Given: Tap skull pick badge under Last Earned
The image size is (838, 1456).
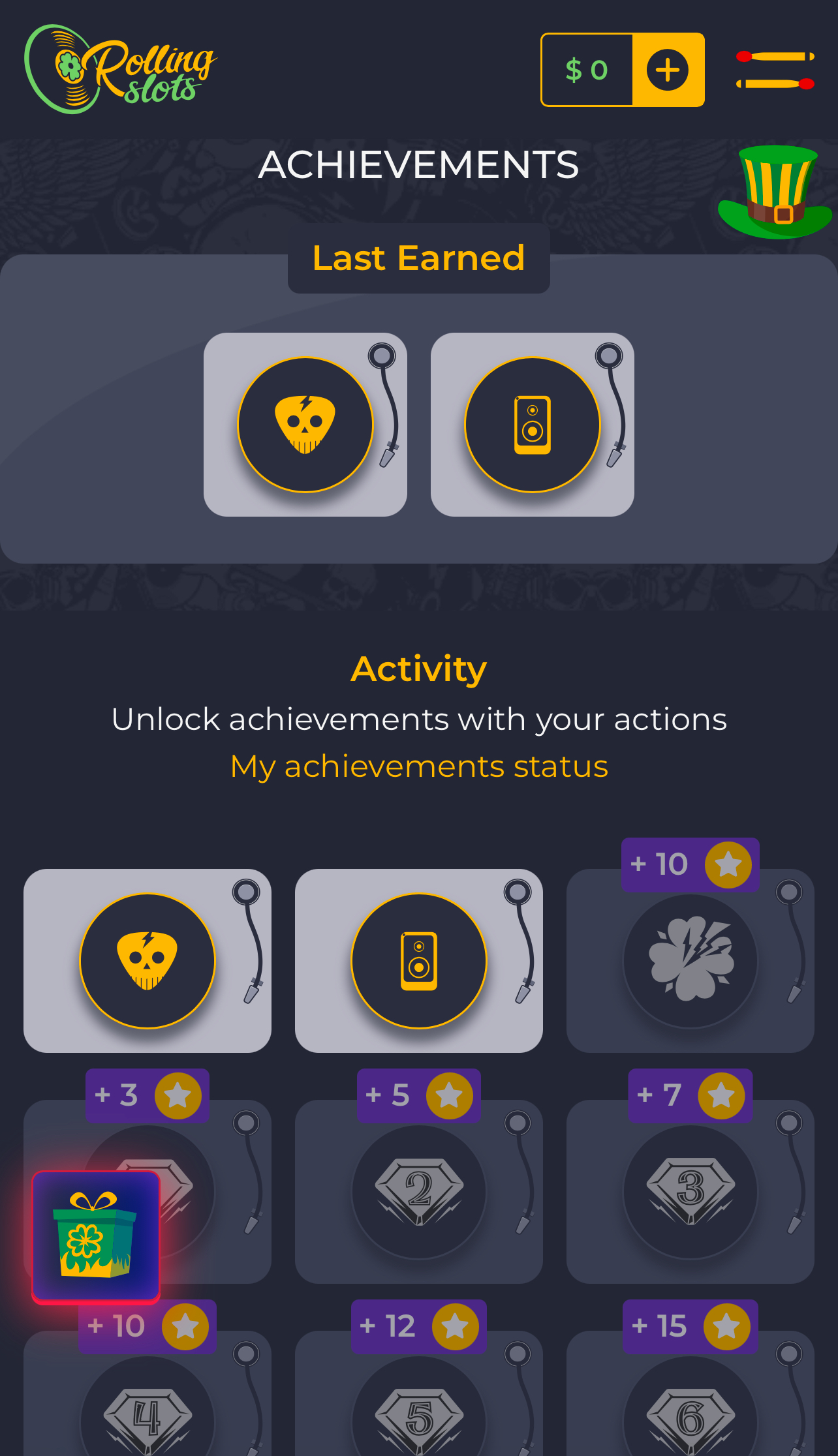Looking at the screenshot, I should pos(305,425).
